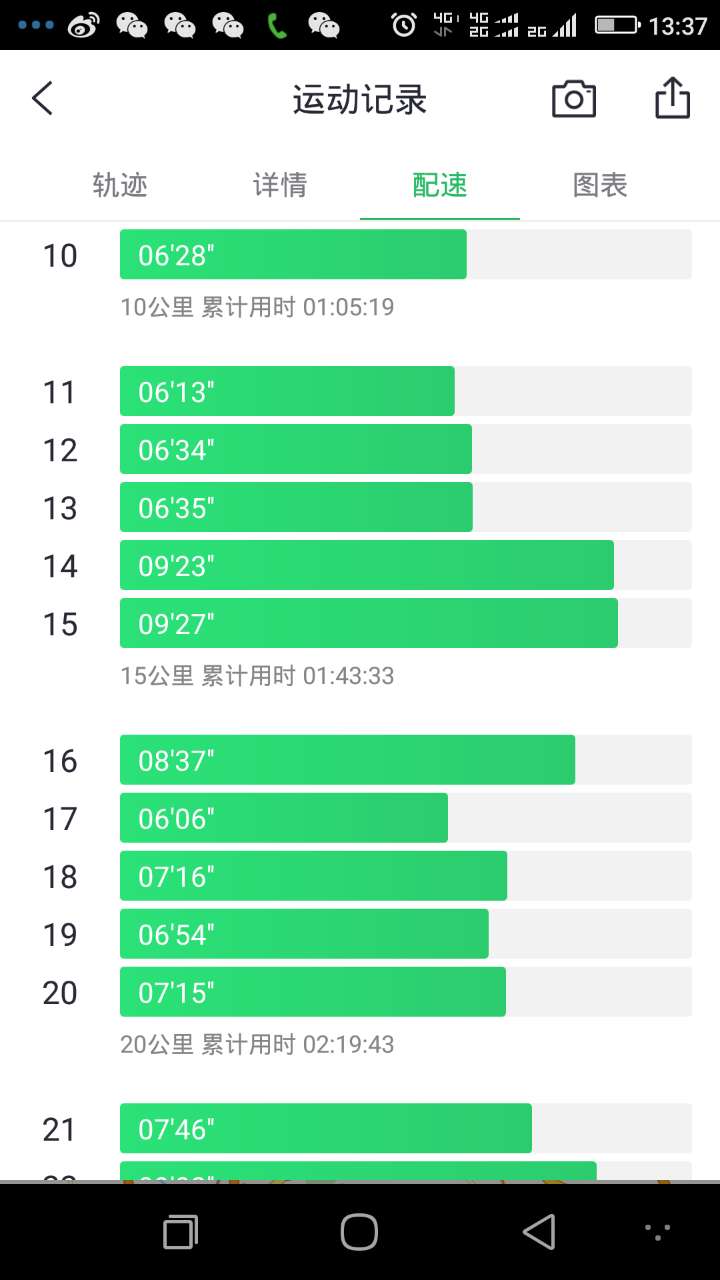
Task: Switch to the 详情 tab
Action: coord(280,185)
